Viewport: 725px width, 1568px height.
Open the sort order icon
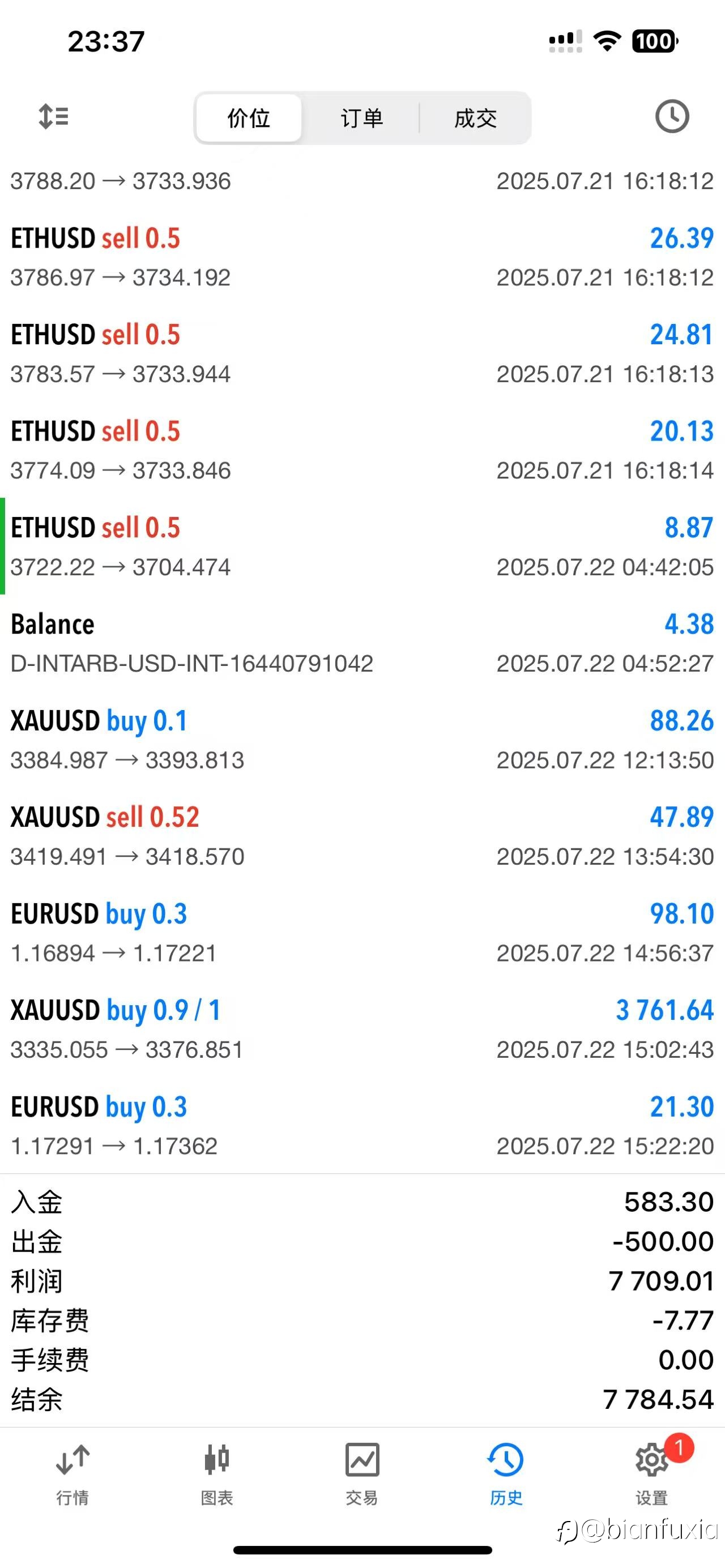pyautogui.click(x=54, y=116)
